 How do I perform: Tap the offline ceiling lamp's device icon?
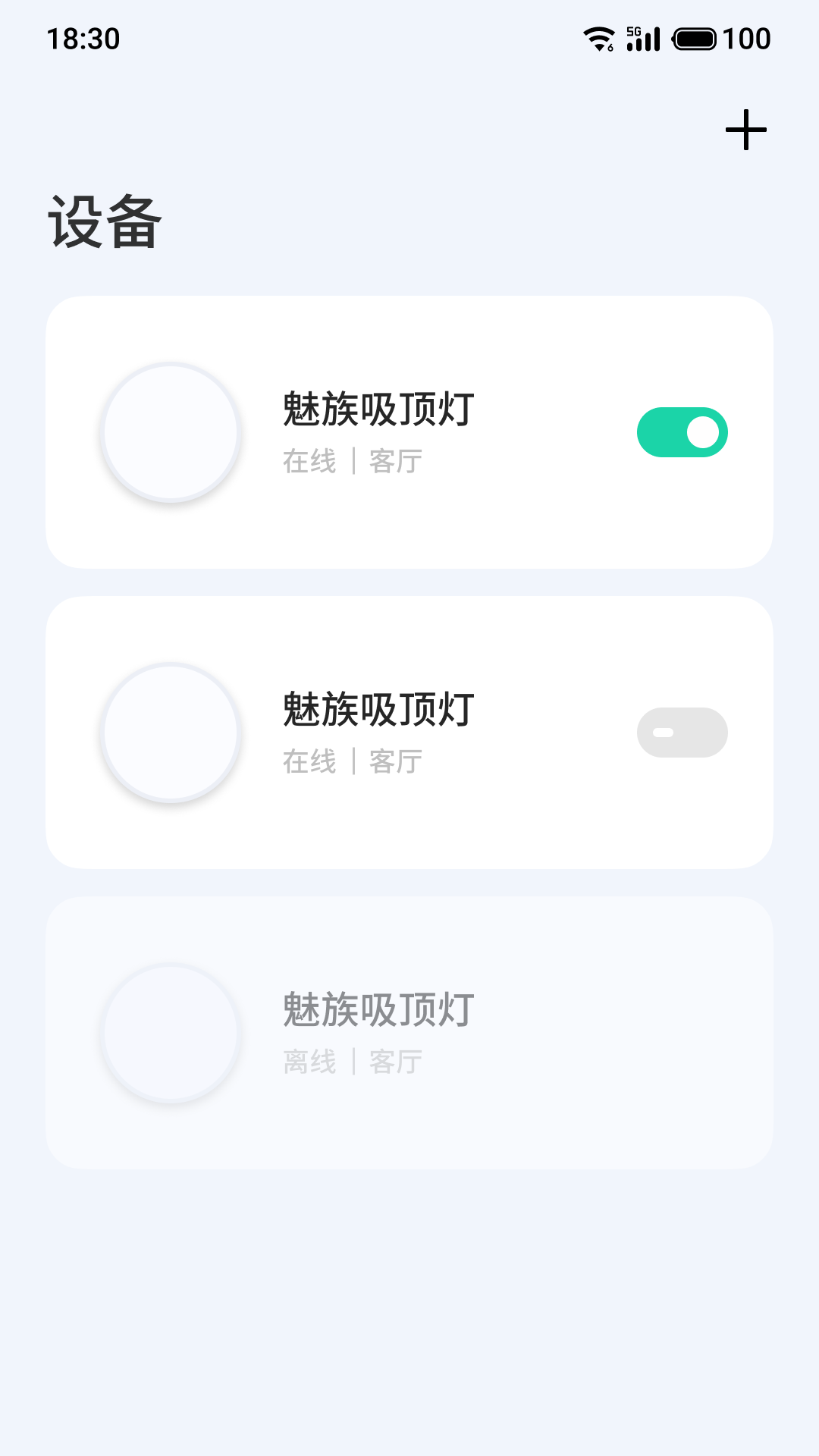[x=171, y=1030]
